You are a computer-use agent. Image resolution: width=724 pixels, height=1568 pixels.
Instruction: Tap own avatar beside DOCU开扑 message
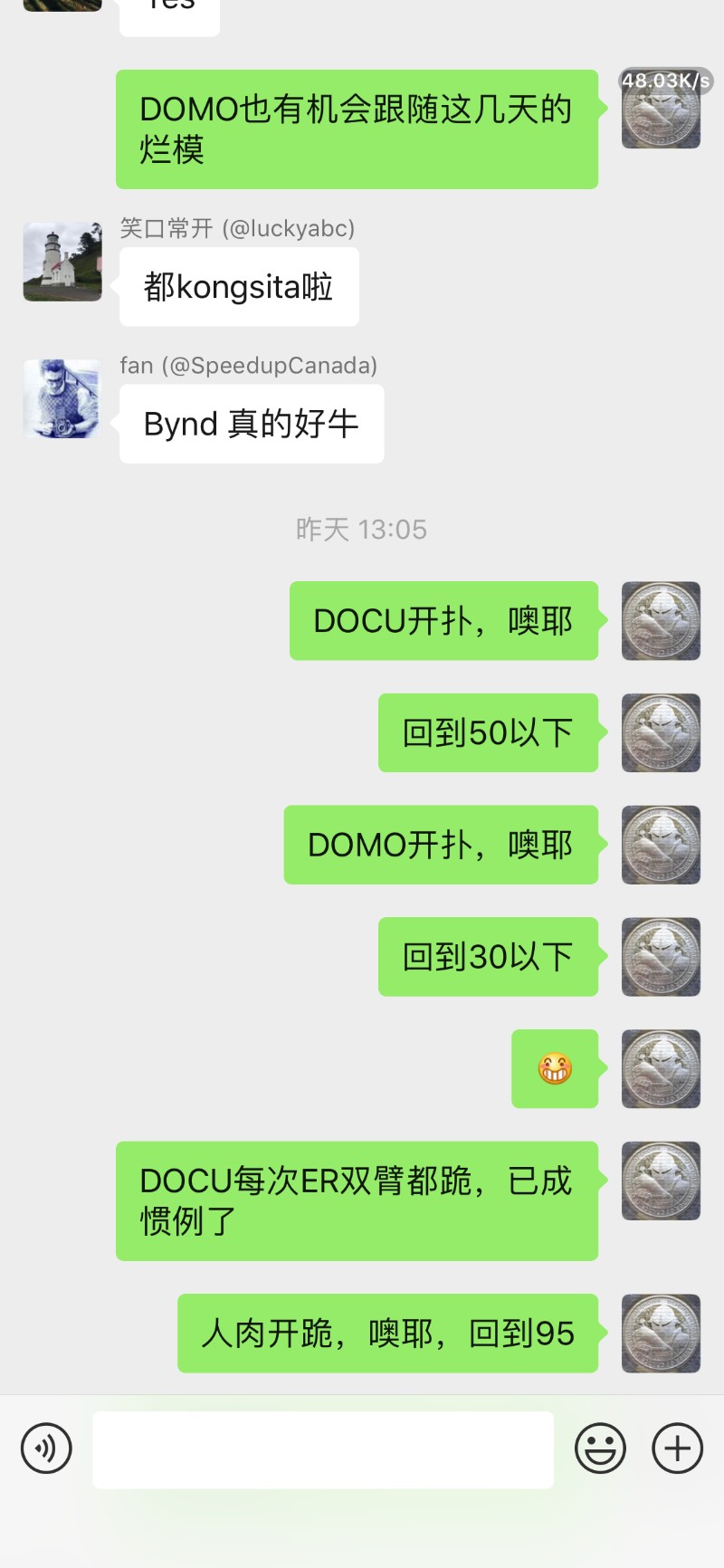[662, 621]
